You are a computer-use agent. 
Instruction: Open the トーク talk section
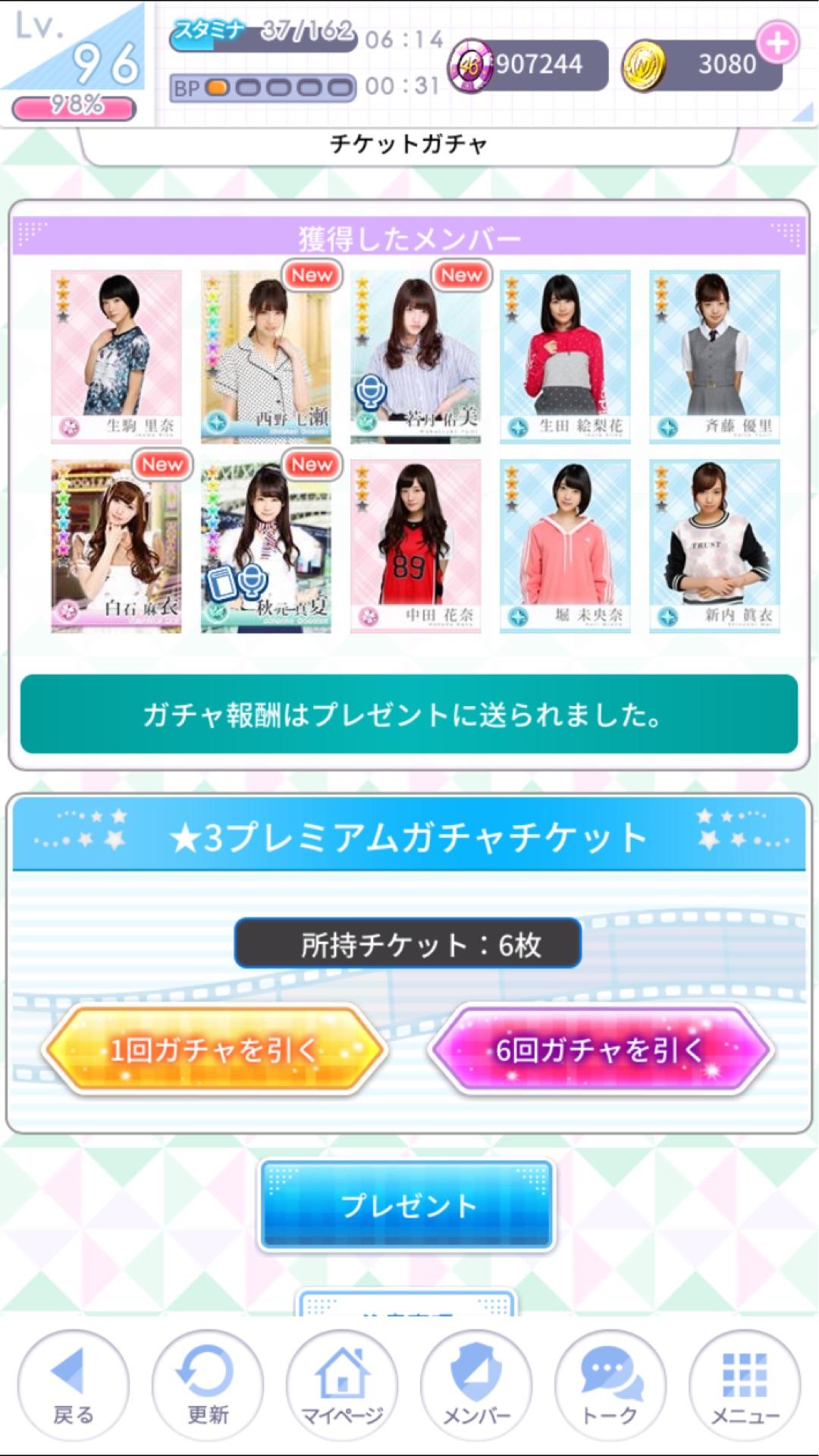click(x=610, y=1385)
